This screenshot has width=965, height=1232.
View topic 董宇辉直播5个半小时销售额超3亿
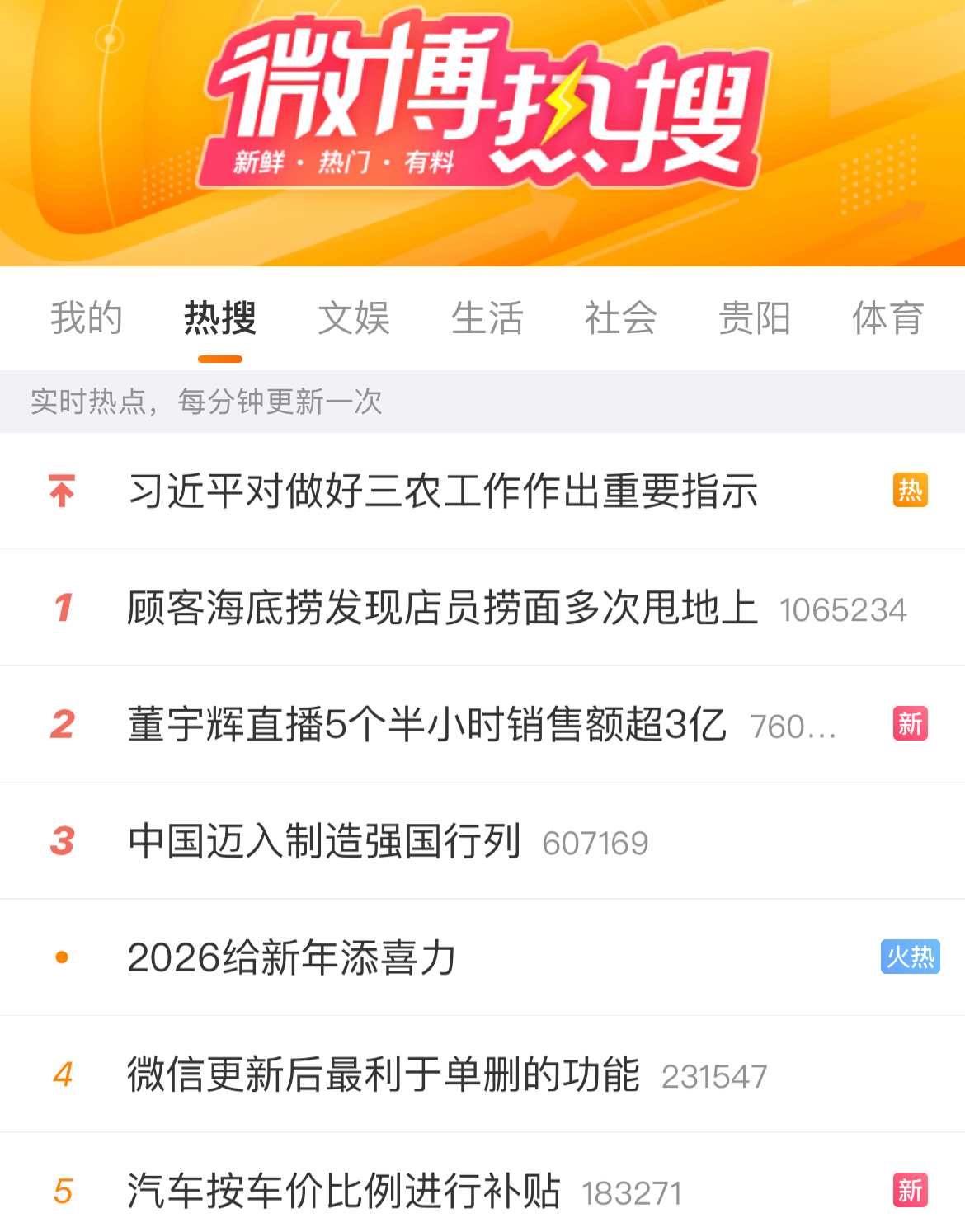[x=426, y=725]
